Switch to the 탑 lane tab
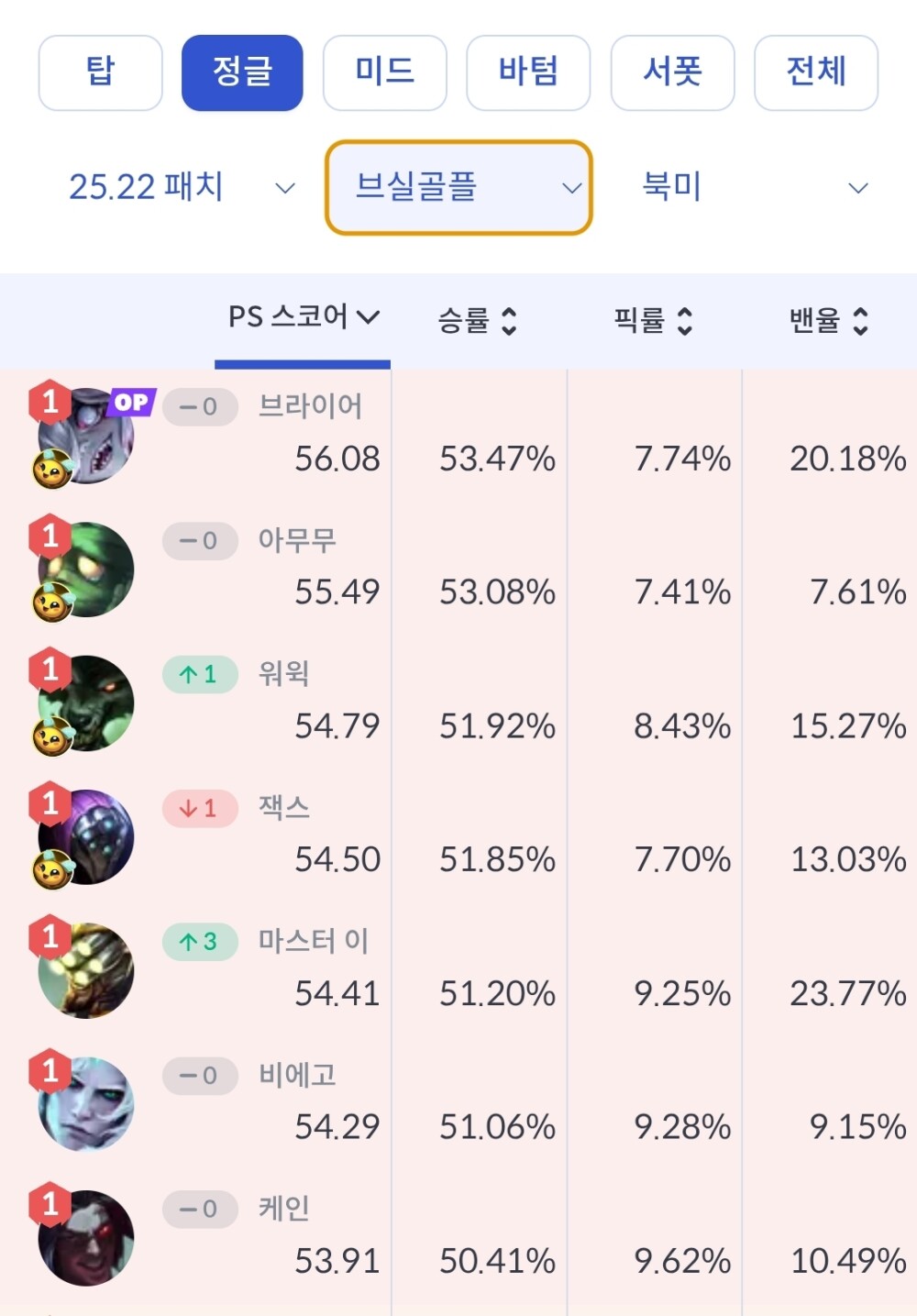Viewport: 917px width, 1316px height. pyautogui.click(x=100, y=72)
